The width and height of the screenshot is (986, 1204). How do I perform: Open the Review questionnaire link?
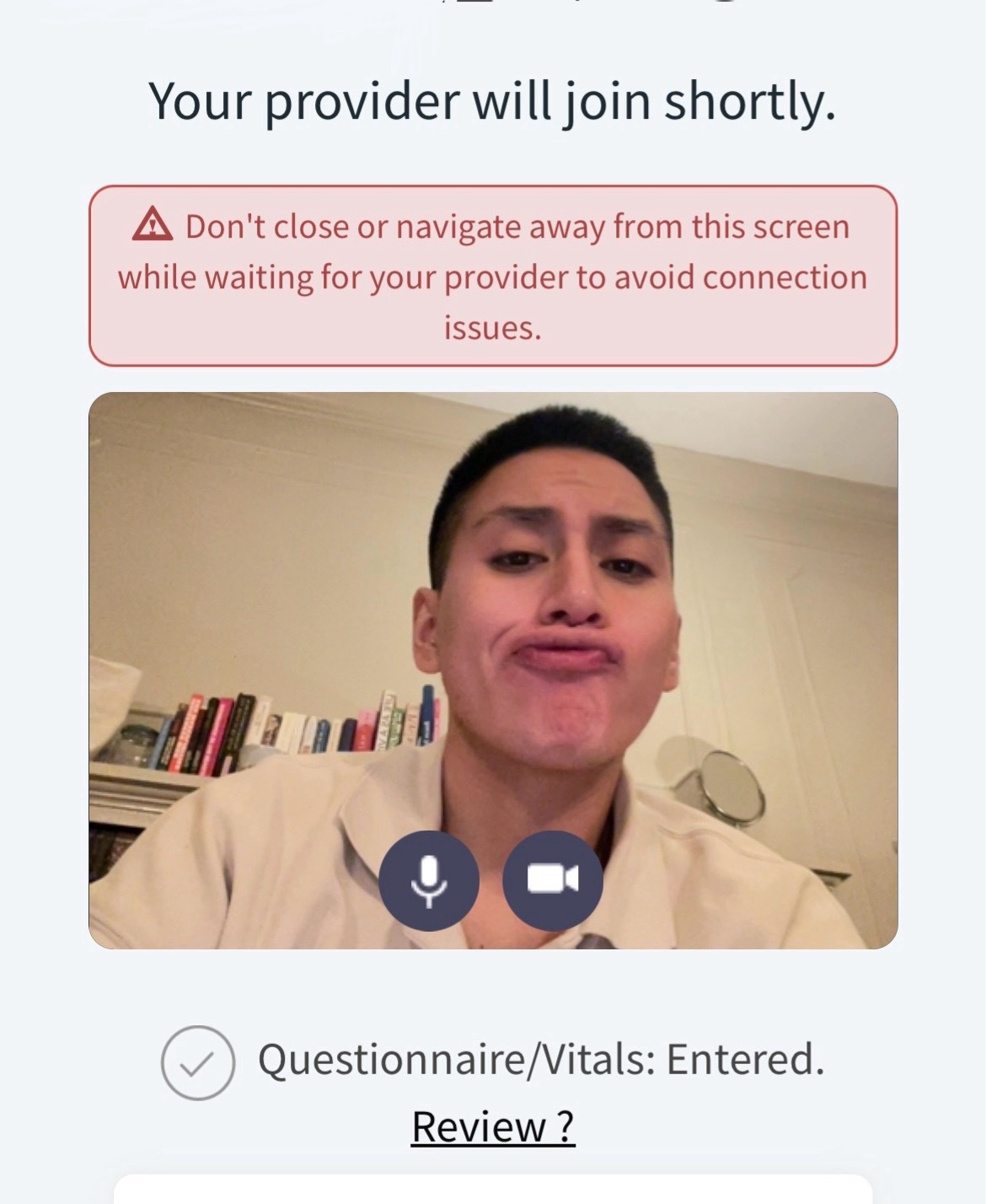click(x=493, y=1126)
